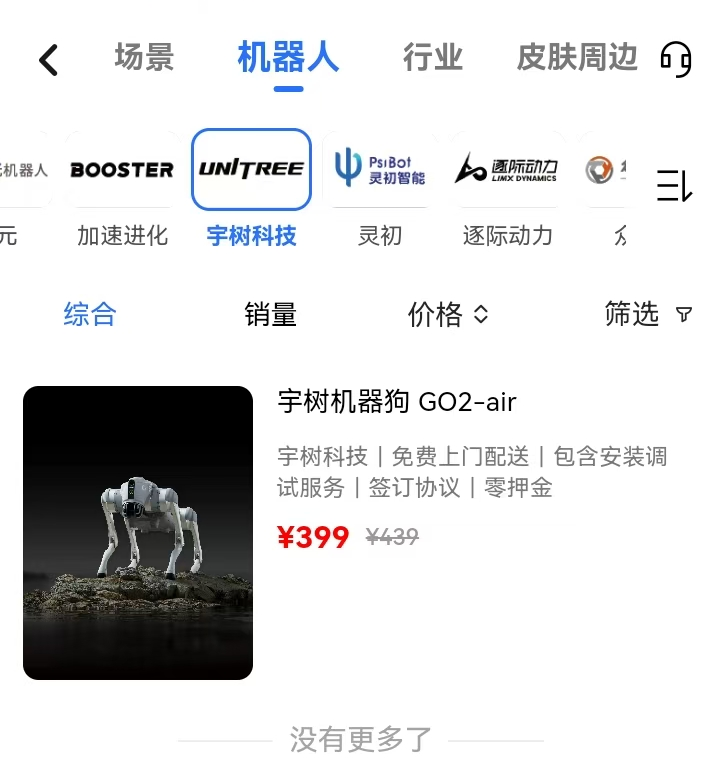Screen dimensions: 719x778
Task: Contact customer service via headset icon
Action: tap(677, 59)
